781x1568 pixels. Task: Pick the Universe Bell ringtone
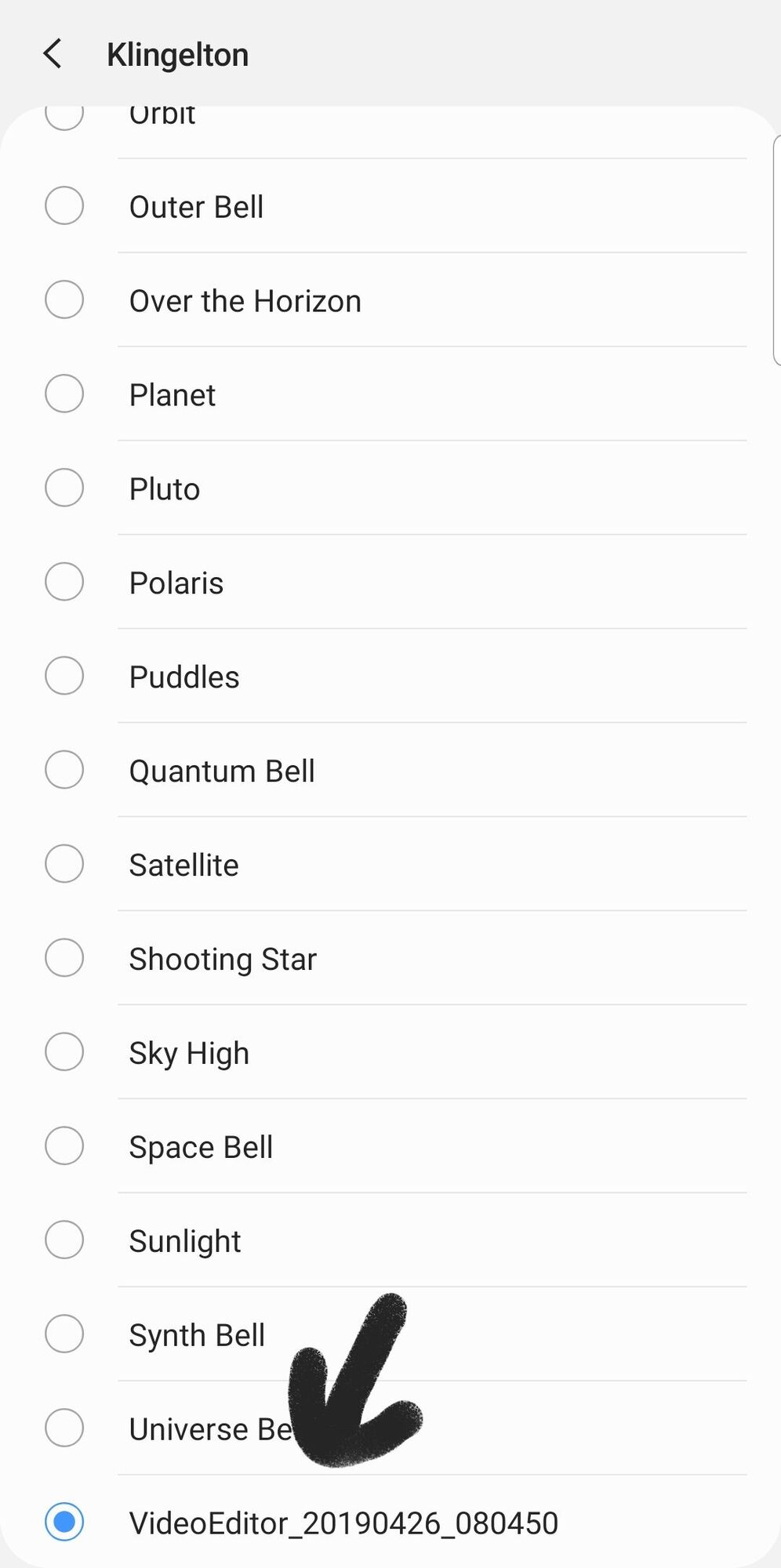point(64,1429)
